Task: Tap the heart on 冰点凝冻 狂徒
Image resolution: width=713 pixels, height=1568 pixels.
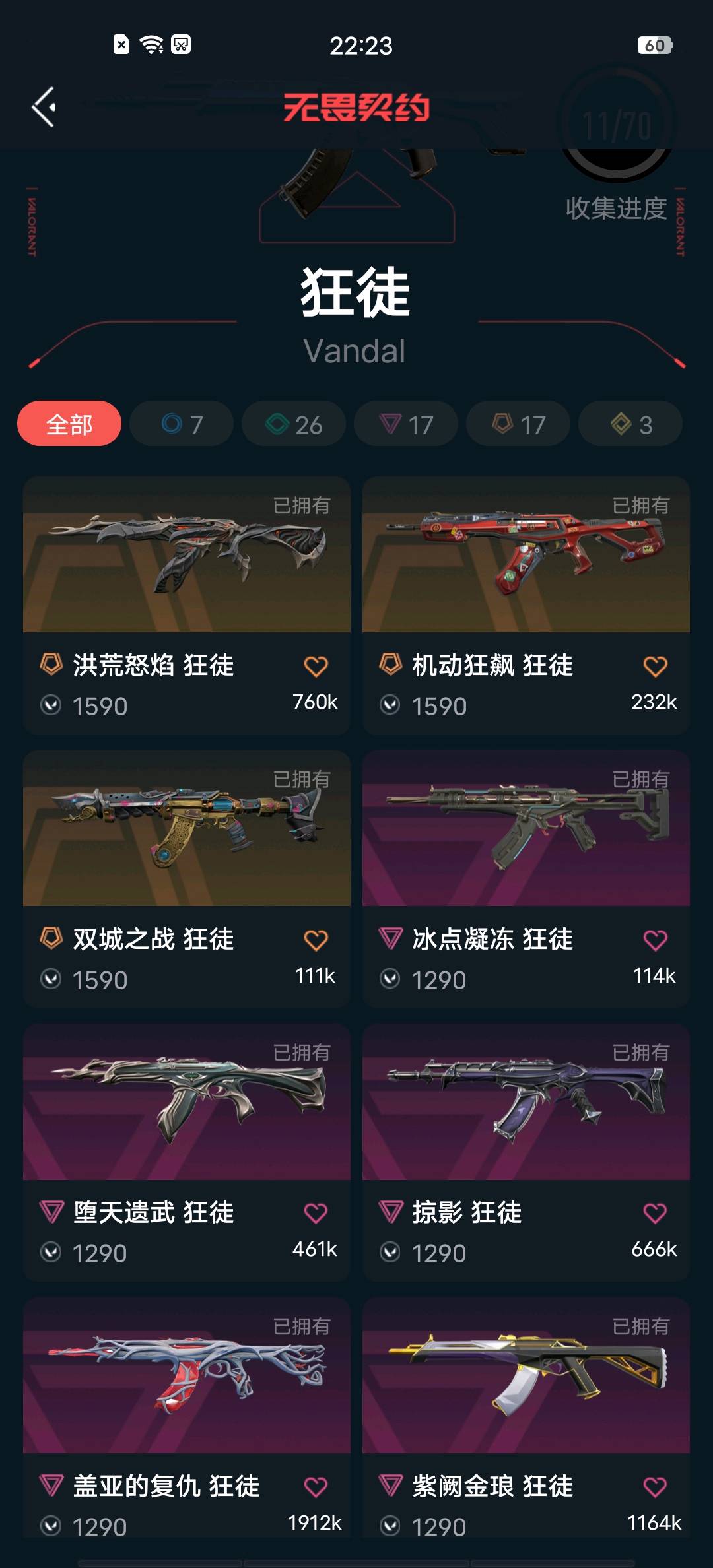Action: click(x=655, y=940)
